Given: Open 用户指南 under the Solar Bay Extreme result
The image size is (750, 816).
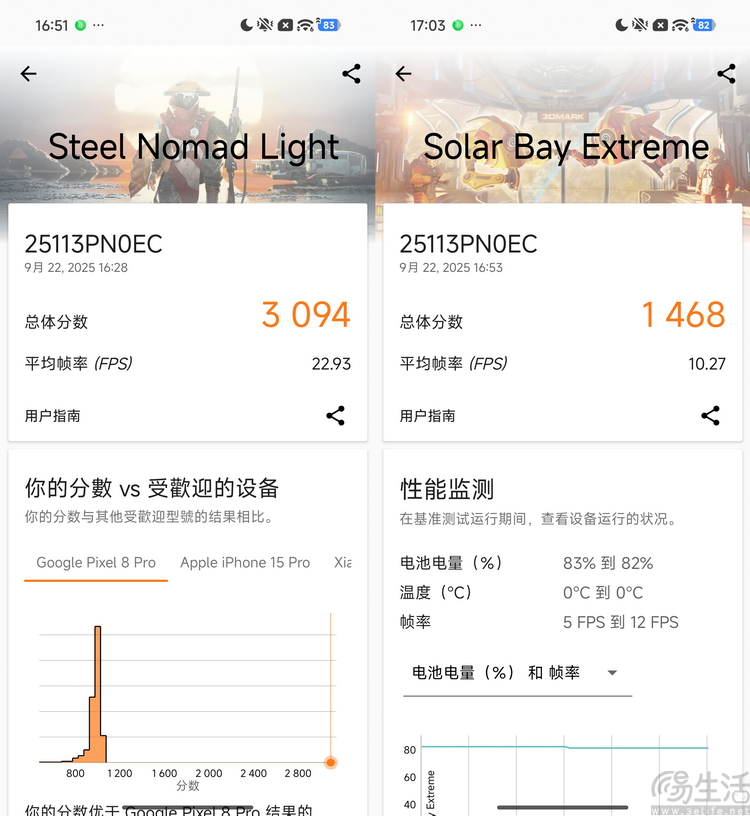Looking at the screenshot, I should coord(427,416).
